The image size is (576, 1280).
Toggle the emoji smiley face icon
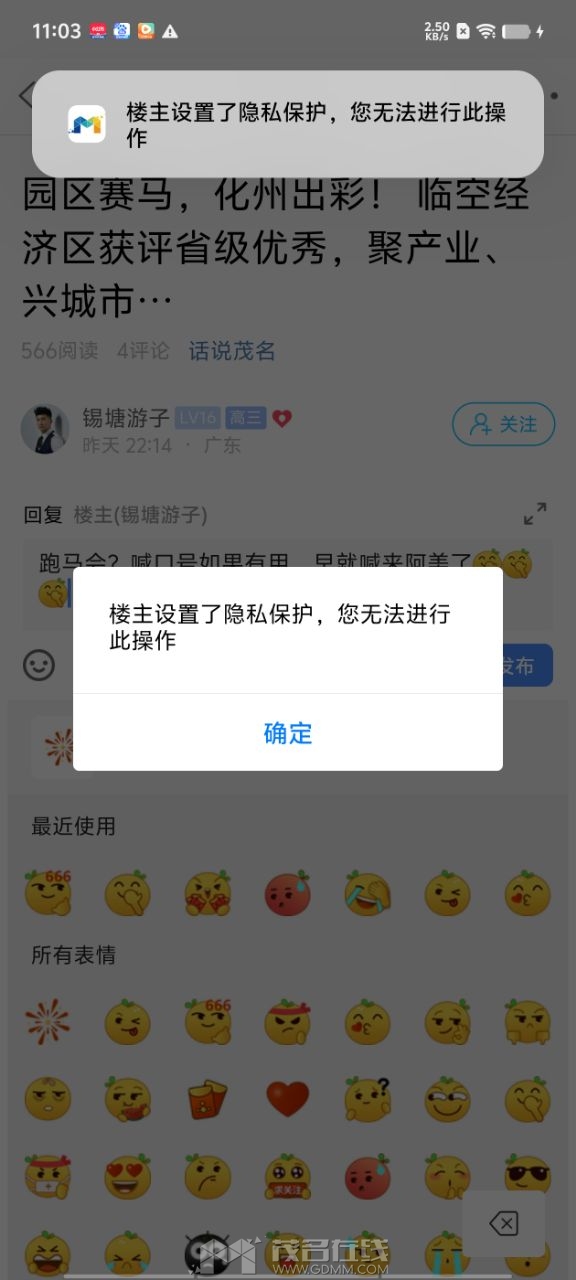click(39, 665)
